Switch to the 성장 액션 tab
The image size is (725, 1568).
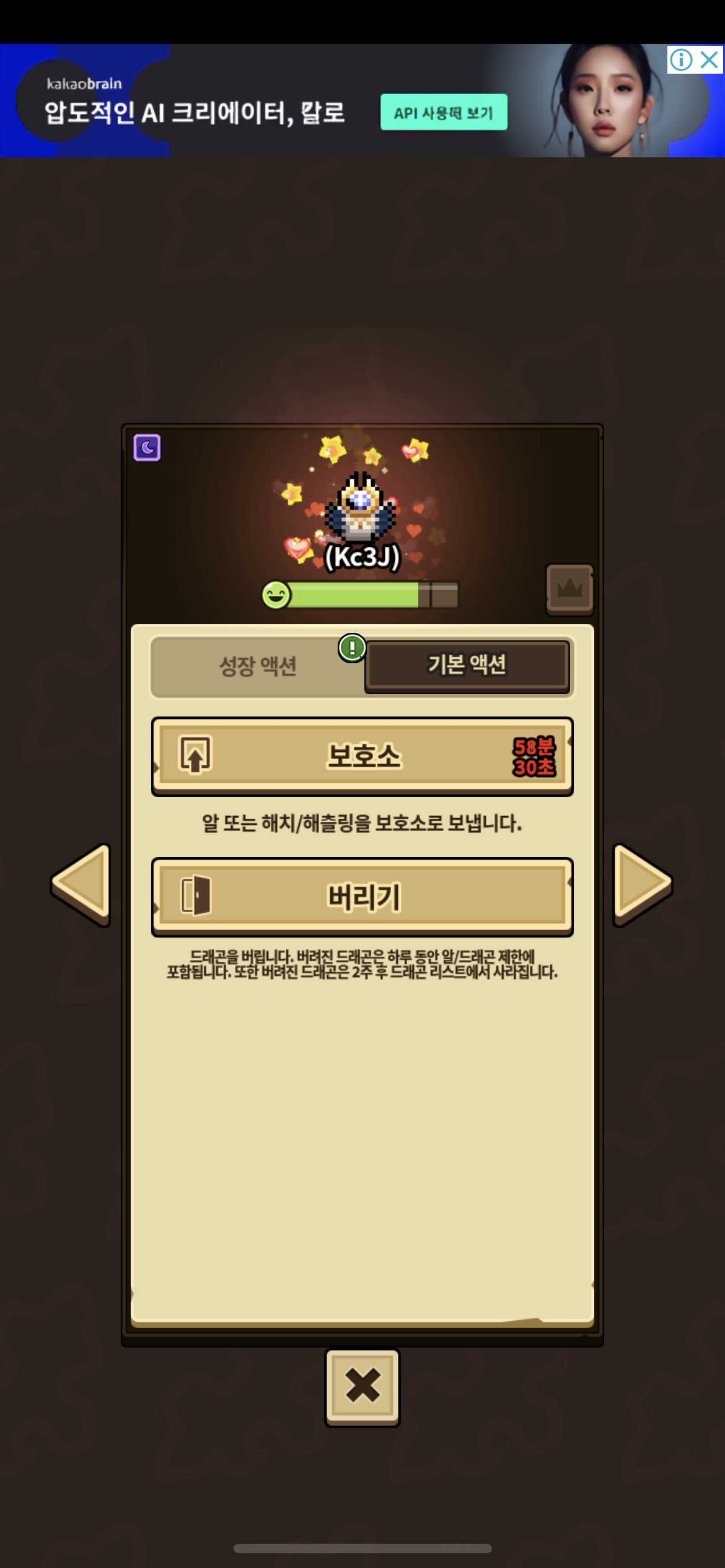[258, 666]
